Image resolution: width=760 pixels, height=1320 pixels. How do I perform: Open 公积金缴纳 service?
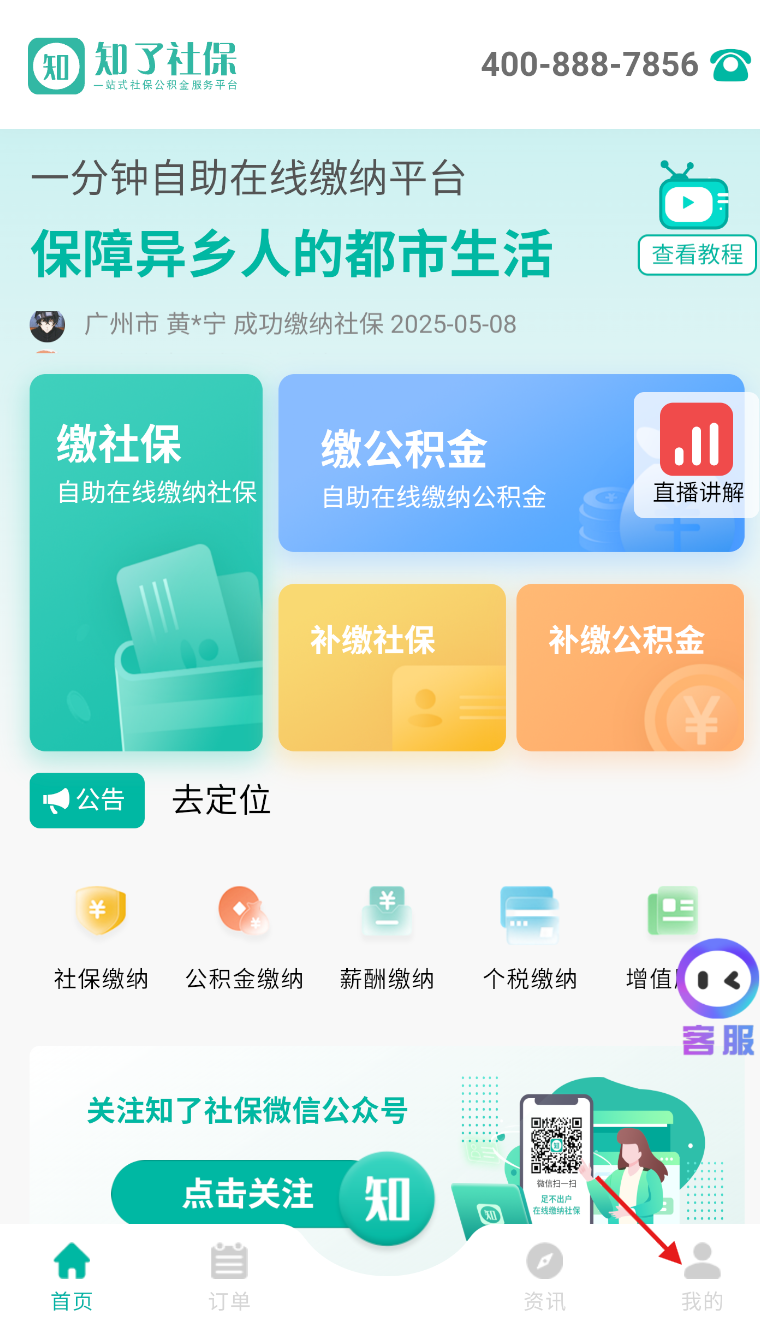click(x=244, y=937)
